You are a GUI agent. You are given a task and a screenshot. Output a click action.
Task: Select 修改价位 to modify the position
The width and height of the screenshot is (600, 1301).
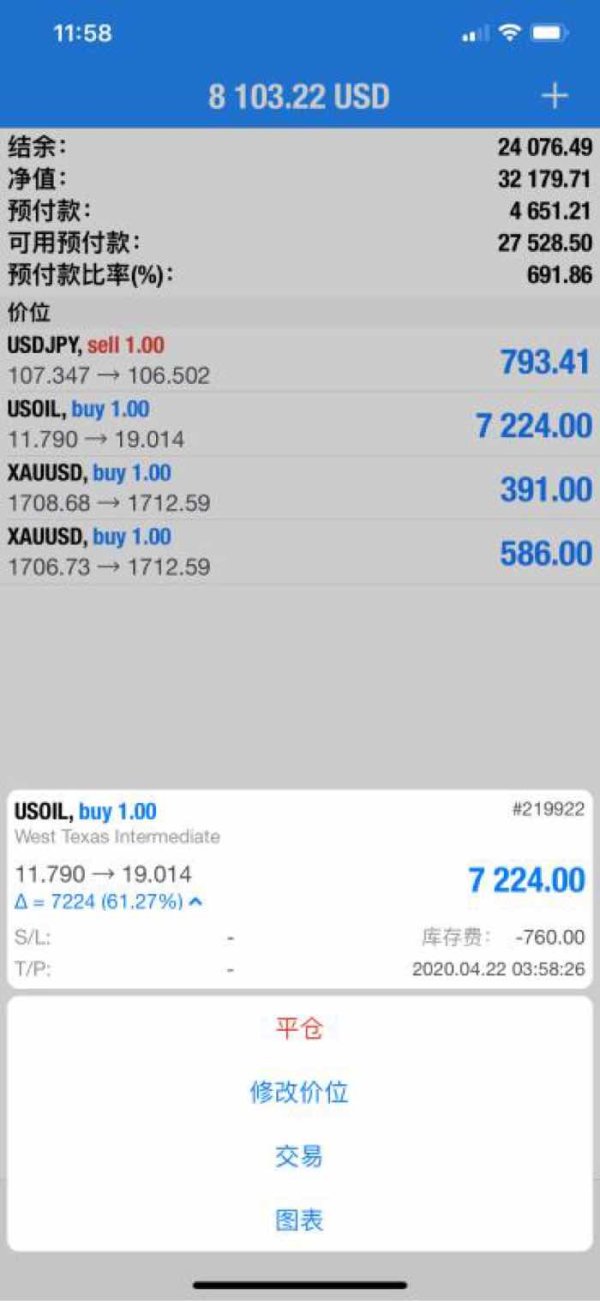tap(299, 1092)
